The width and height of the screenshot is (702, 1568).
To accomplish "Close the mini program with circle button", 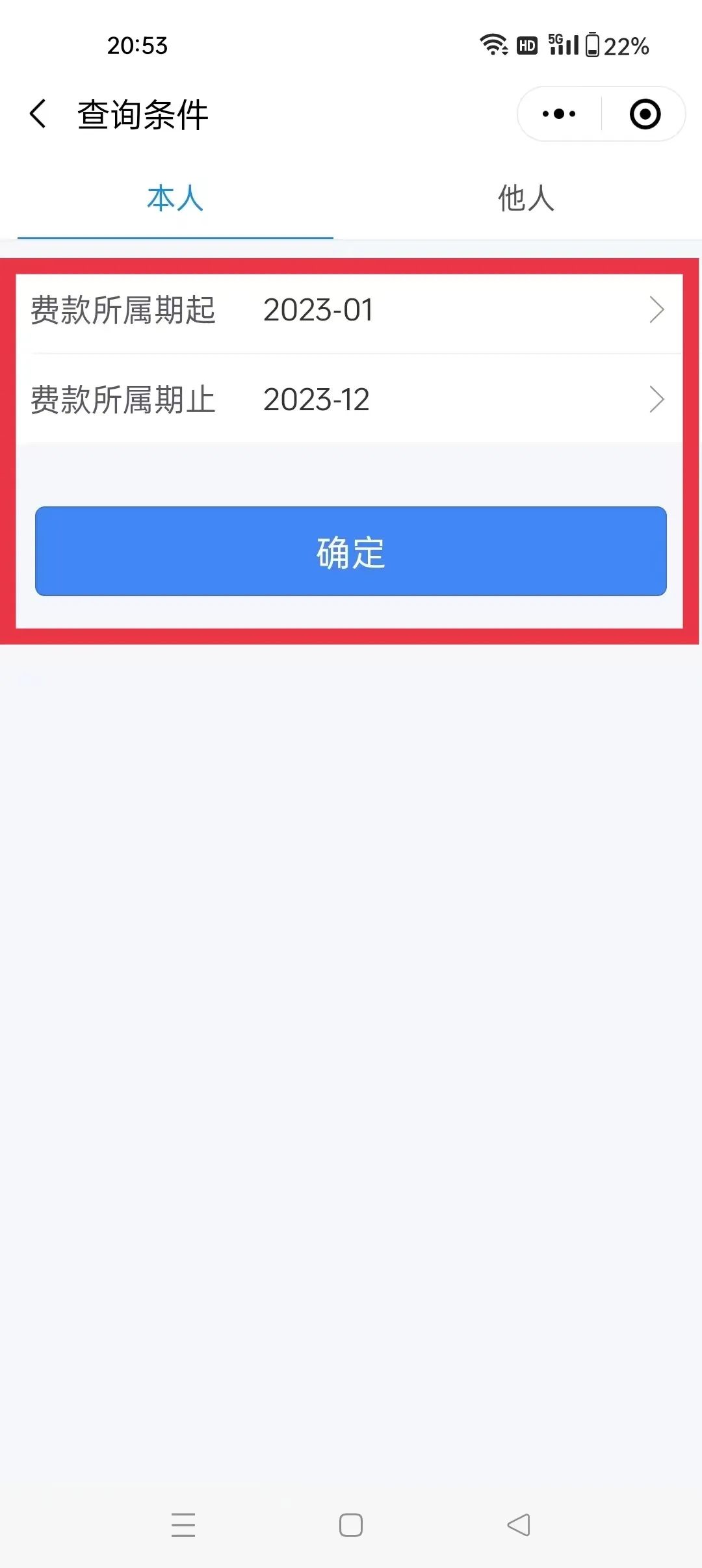I will pos(645,114).
